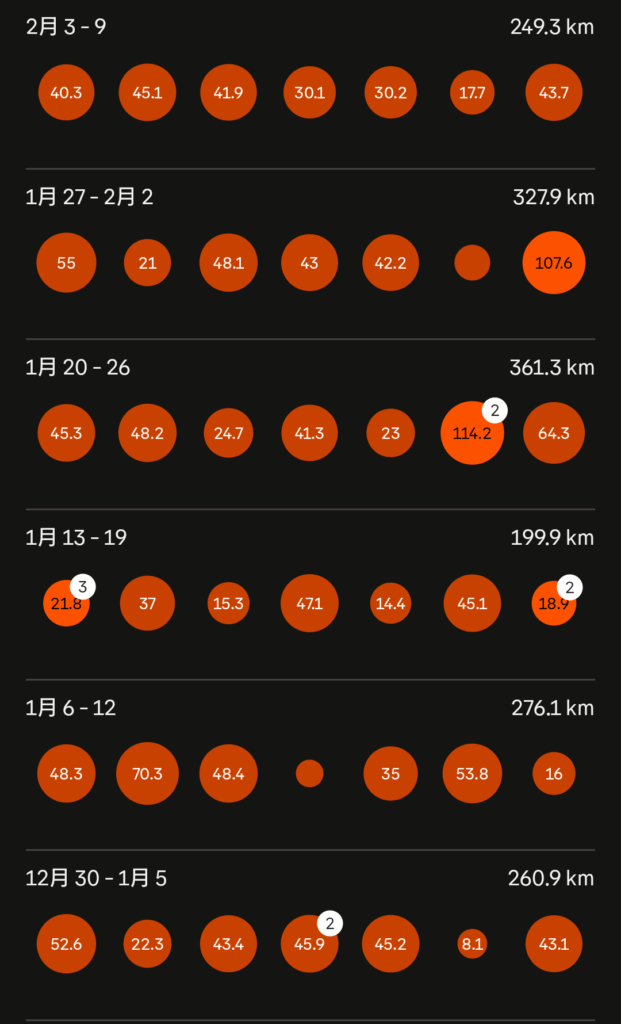Open the 53.8 km activity bubble

(472, 773)
